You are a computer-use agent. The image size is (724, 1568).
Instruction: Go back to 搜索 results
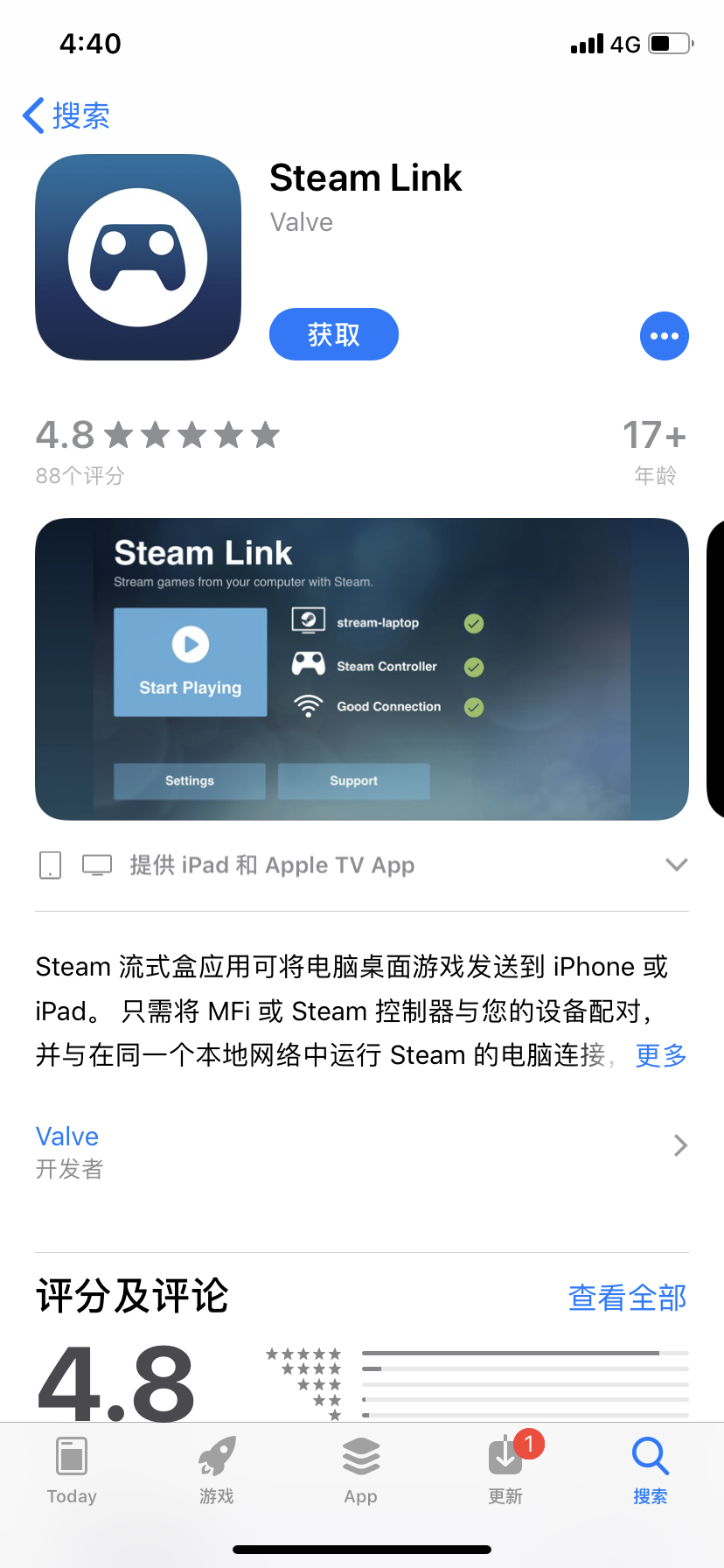click(x=66, y=115)
